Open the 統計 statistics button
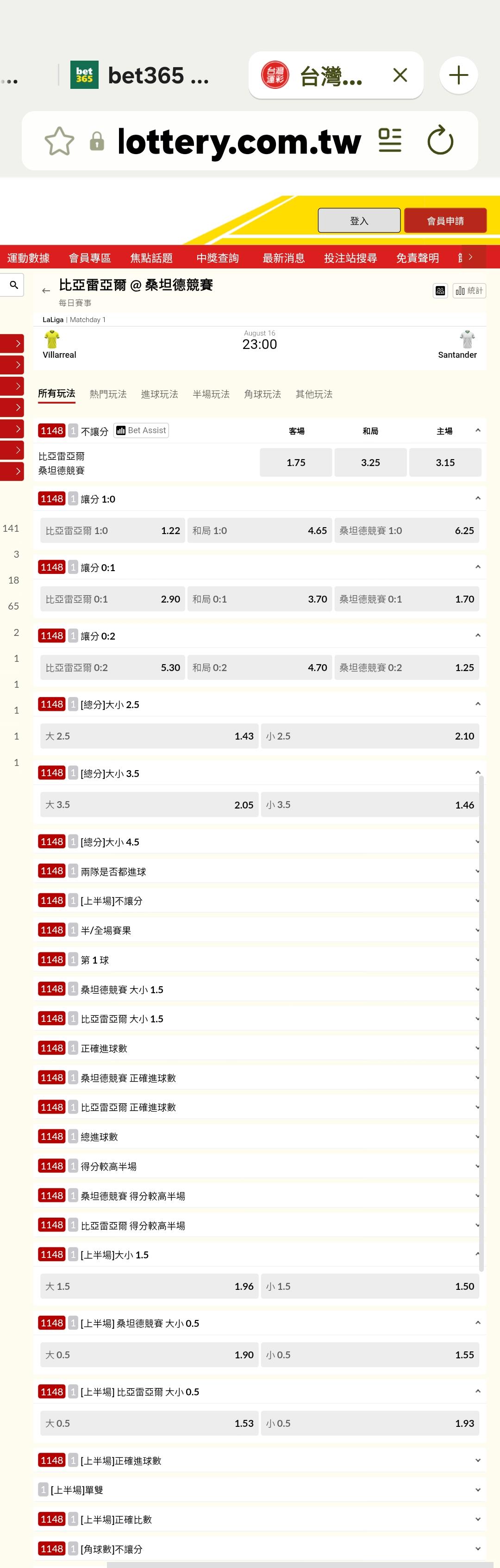500x1568 pixels. (x=469, y=291)
